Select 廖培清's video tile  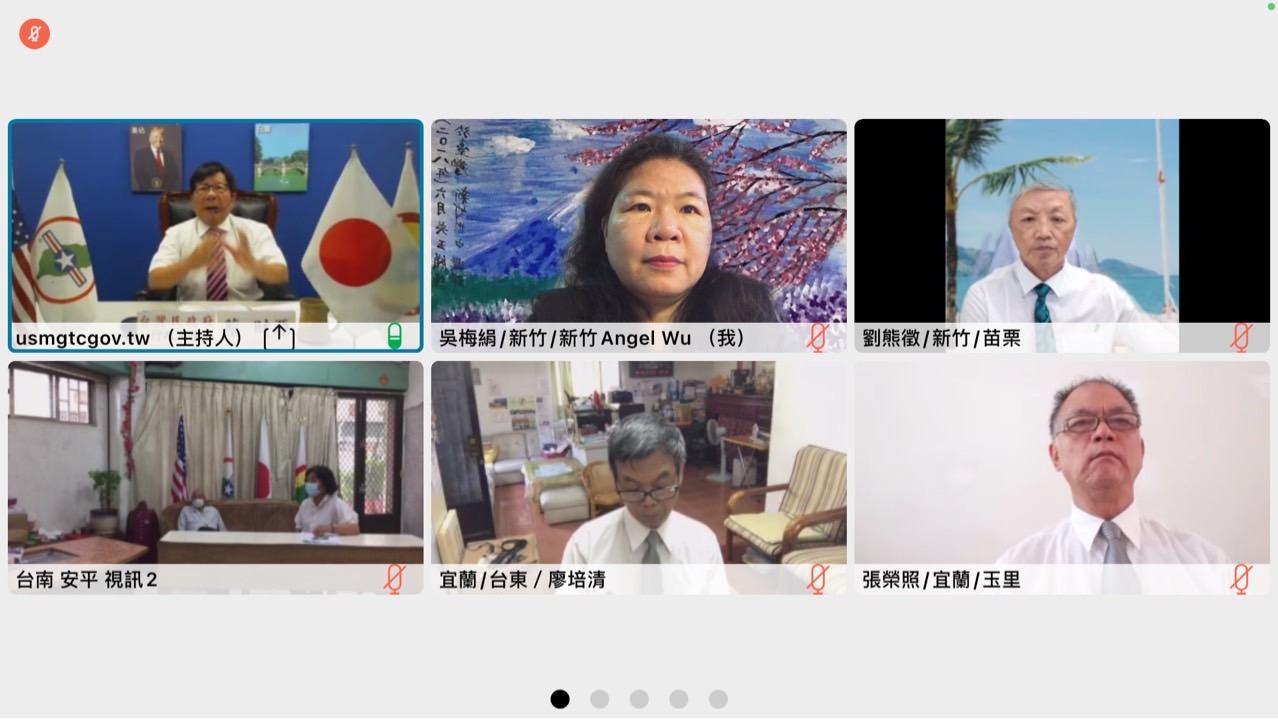(638, 477)
